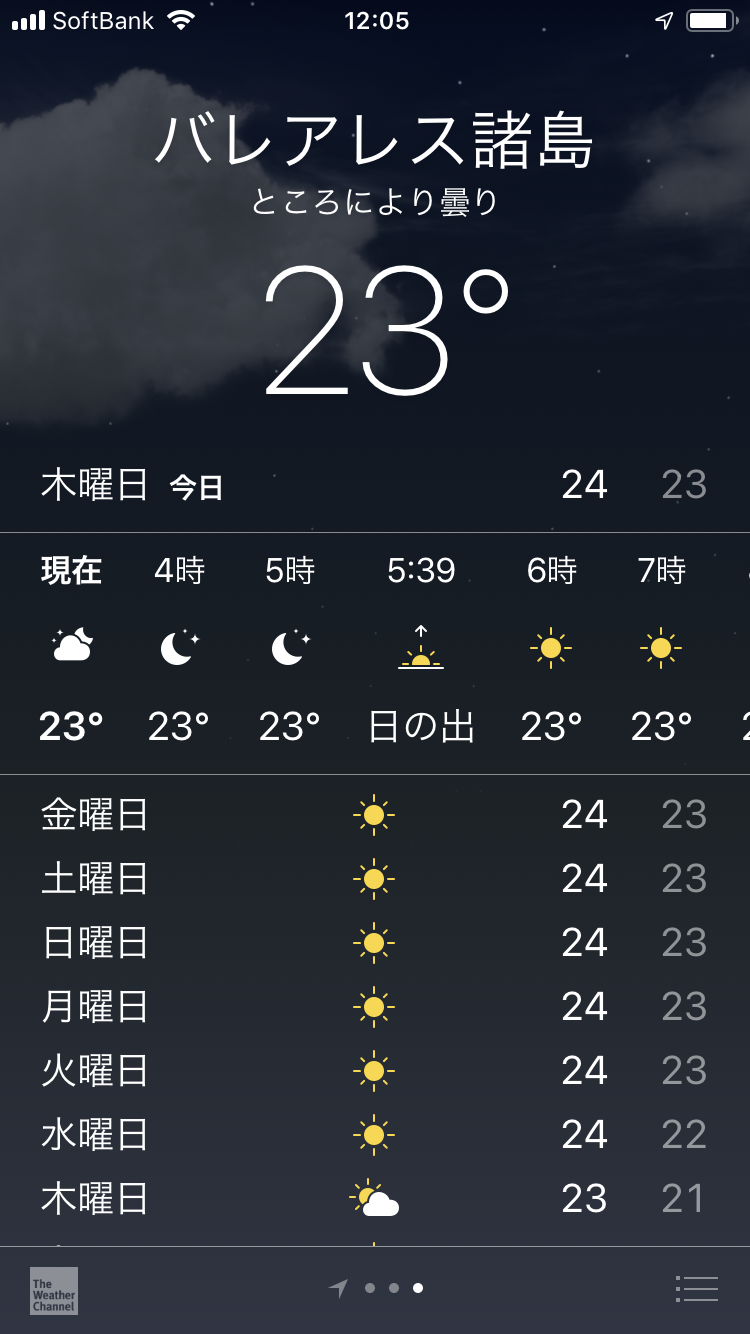Tap the sunny icon on the 金曜日 row
The height and width of the screenshot is (1334, 750).
click(x=375, y=814)
